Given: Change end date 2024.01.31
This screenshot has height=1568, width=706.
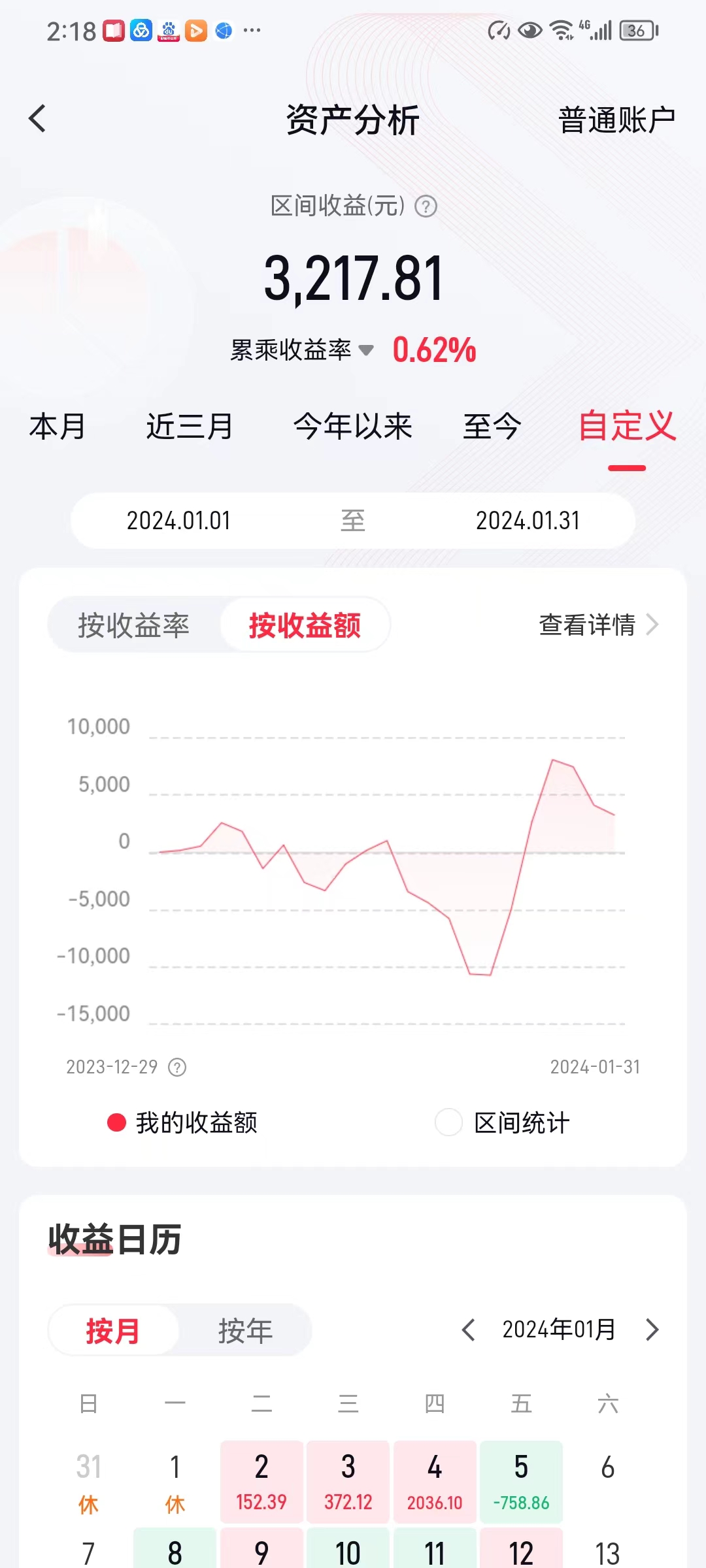Looking at the screenshot, I should coord(528,521).
